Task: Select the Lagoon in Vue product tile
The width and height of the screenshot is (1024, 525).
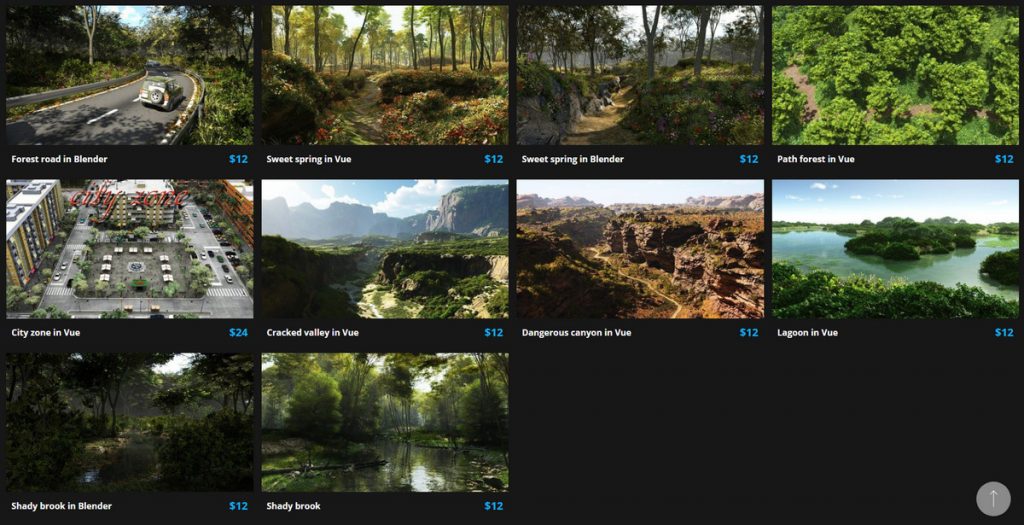Action: [895, 249]
